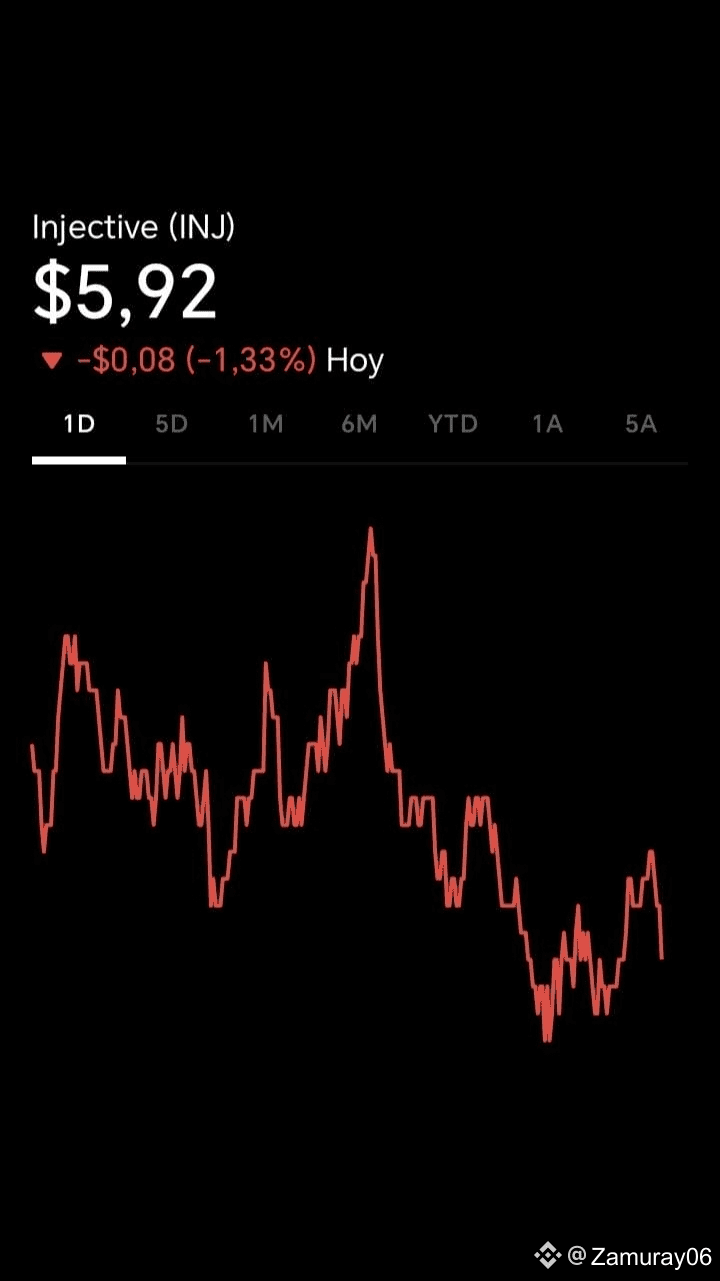Open the 1A yearly range tab
720x1281 pixels.
[547, 424]
